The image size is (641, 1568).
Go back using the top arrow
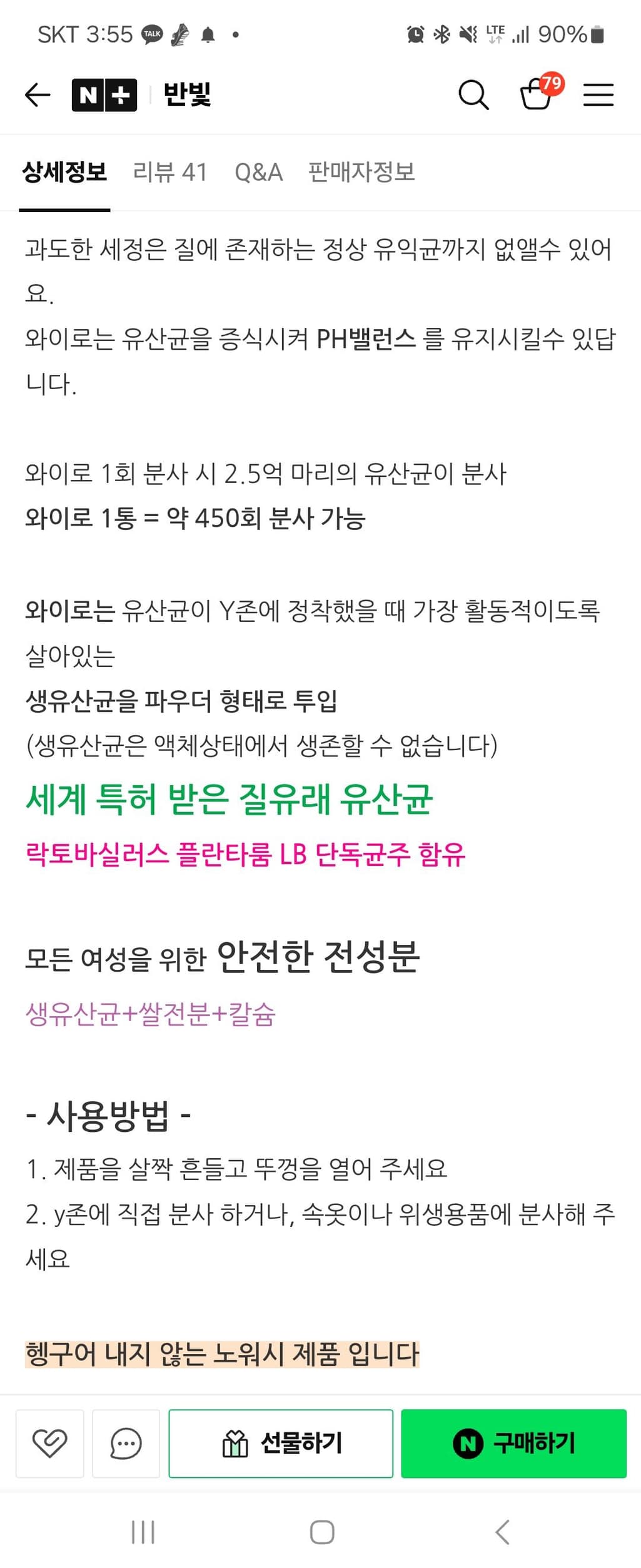[x=37, y=95]
